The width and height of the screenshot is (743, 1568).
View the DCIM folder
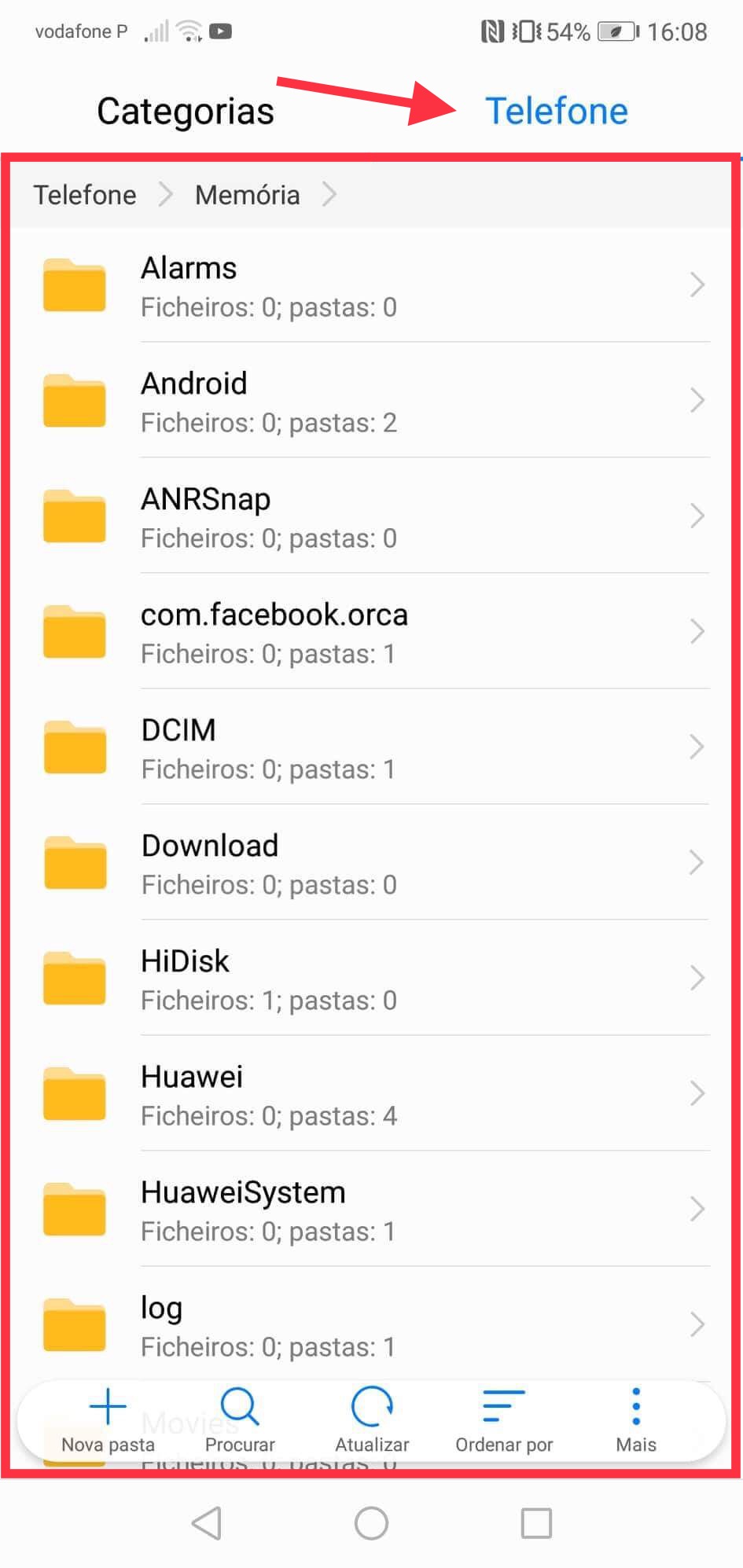click(x=371, y=748)
